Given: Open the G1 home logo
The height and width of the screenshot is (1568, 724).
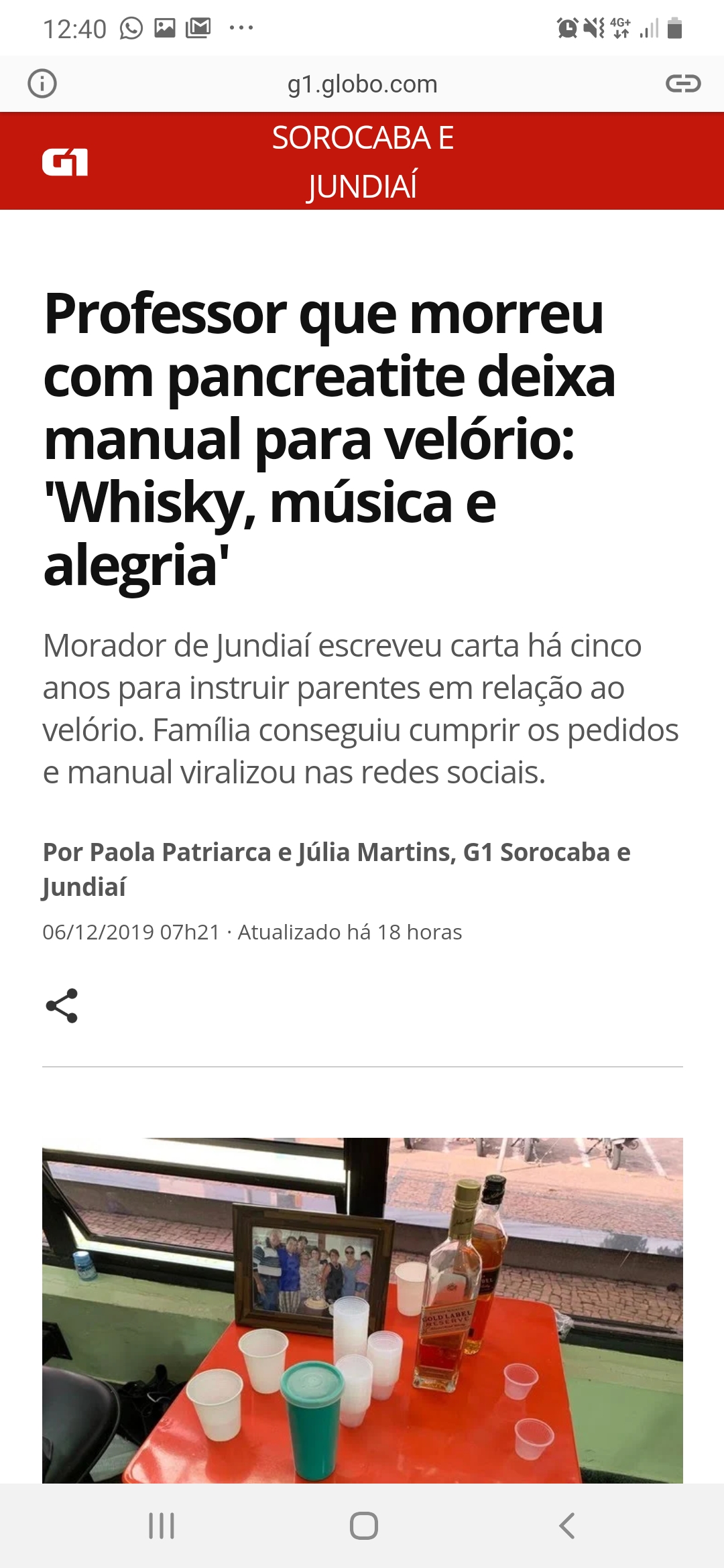Looking at the screenshot, I should [65, 162].
